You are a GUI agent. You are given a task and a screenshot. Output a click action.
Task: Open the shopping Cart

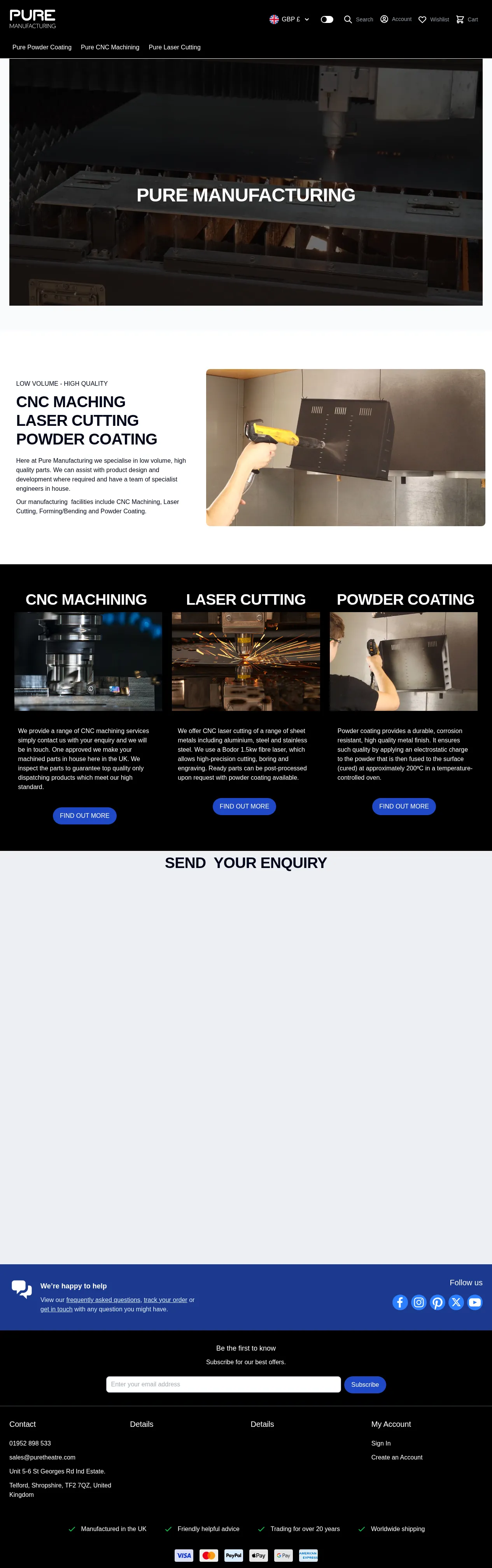[467, 19]
